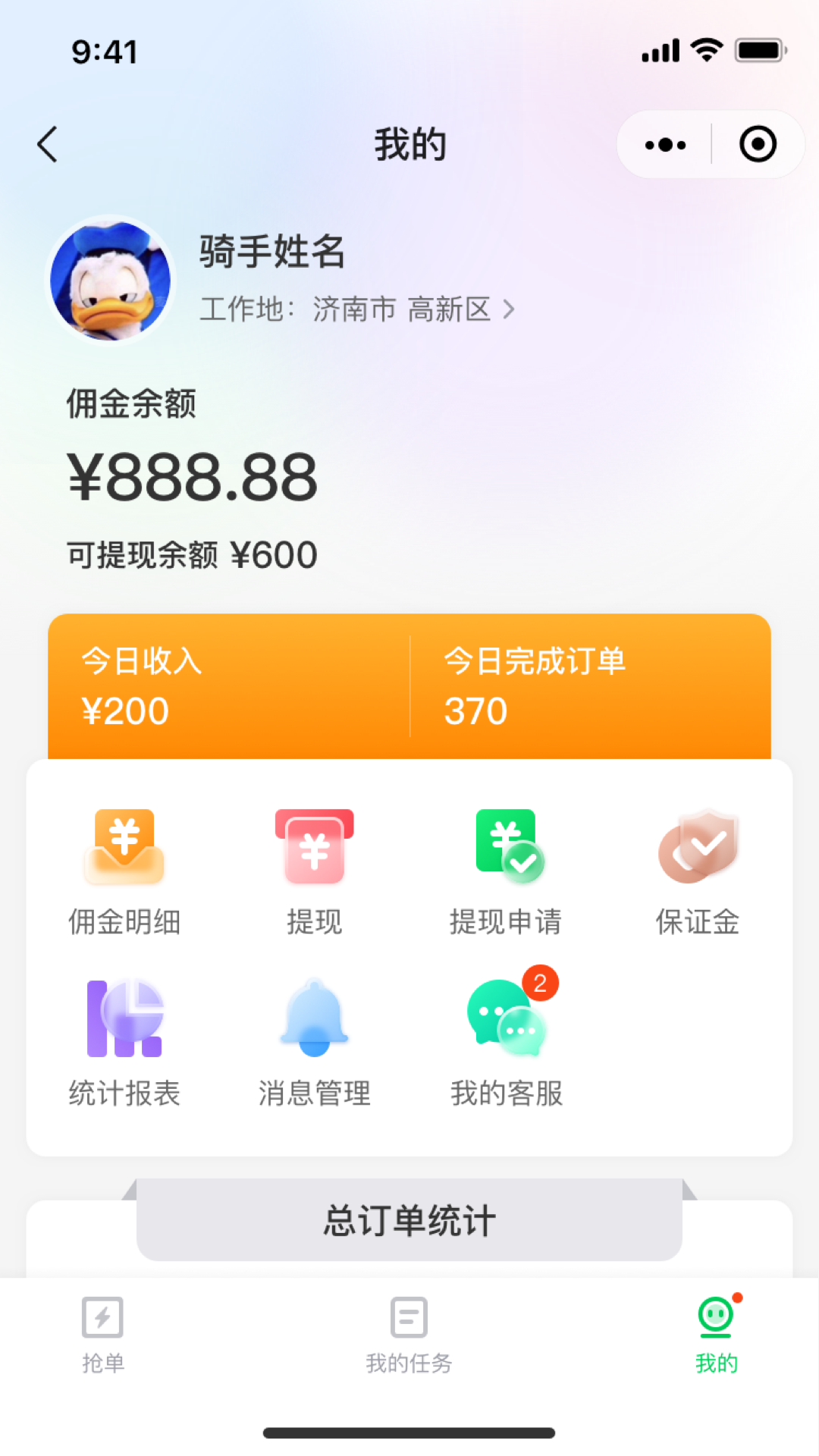Image resolution: width=819 pixels, height=1456 pixels.
Task: Select the 提现 withdrawal icon
Action: click(315, 872)
